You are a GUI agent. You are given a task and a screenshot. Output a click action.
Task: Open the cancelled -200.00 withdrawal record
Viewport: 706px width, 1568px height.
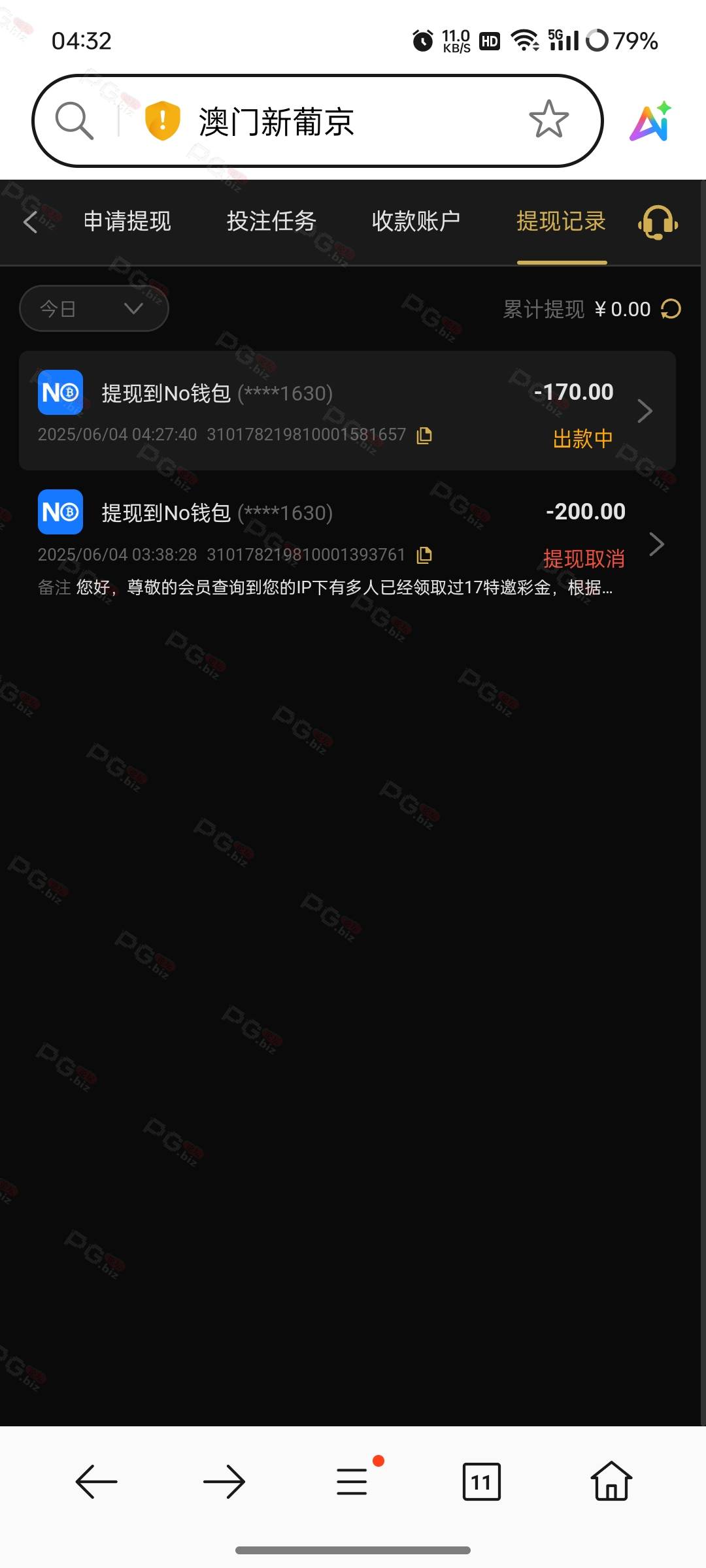point(347,544)
